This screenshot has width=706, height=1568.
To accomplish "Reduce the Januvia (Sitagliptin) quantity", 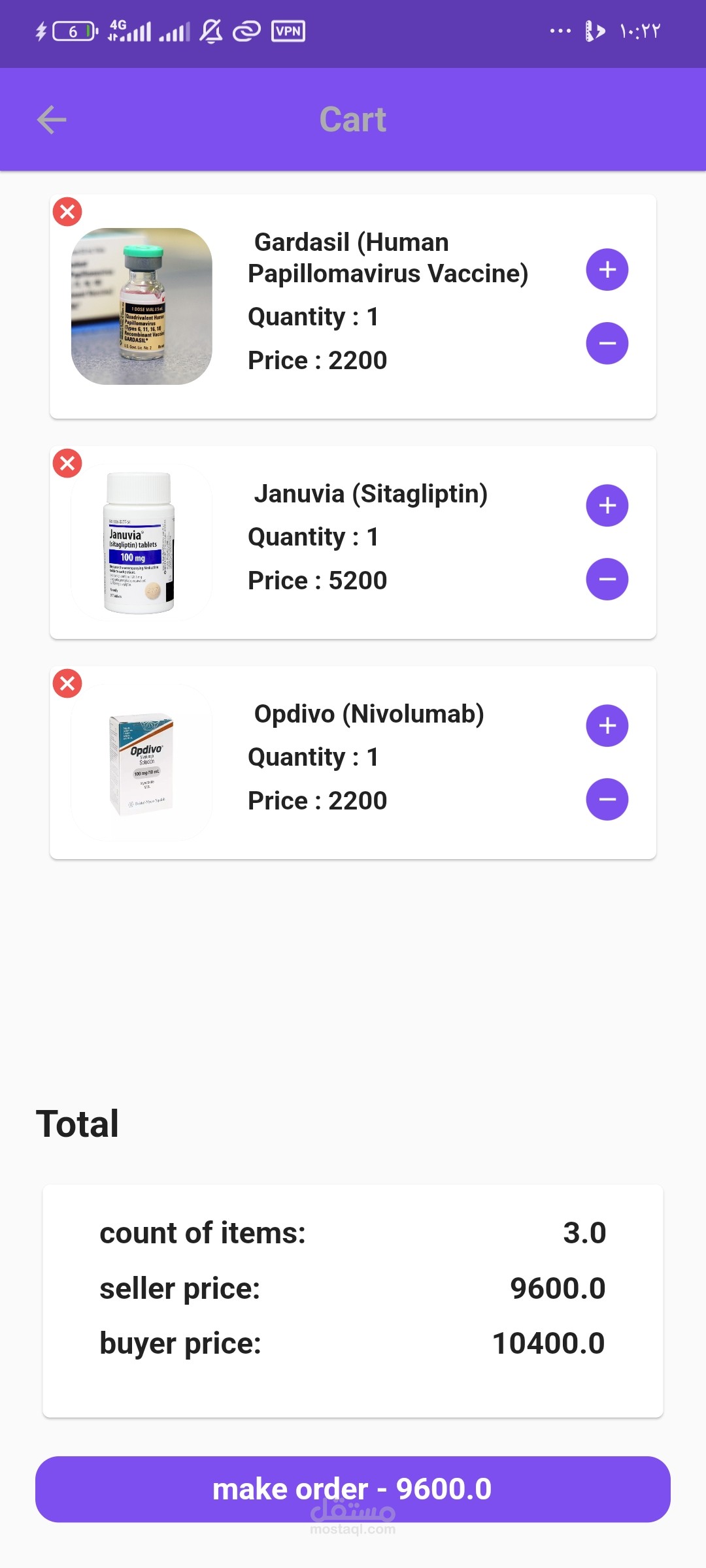I will [x=607, y=579].
